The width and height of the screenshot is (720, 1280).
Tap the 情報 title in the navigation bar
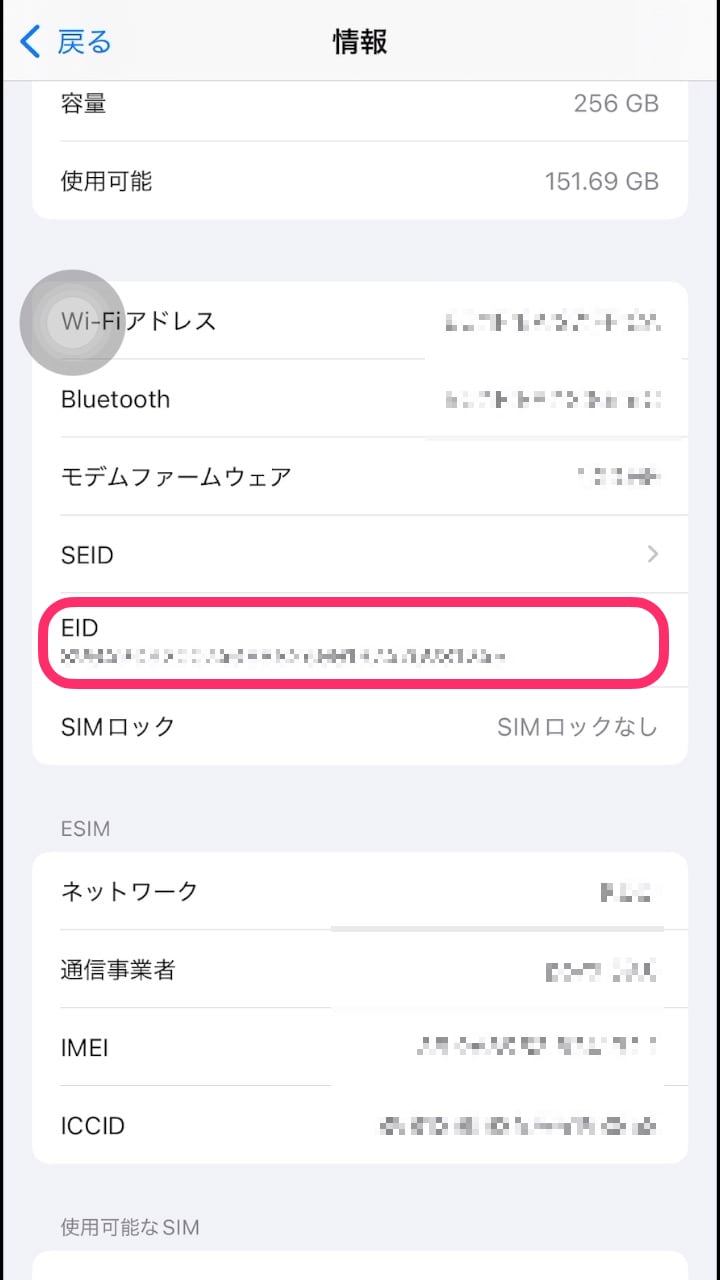point(360,42)
